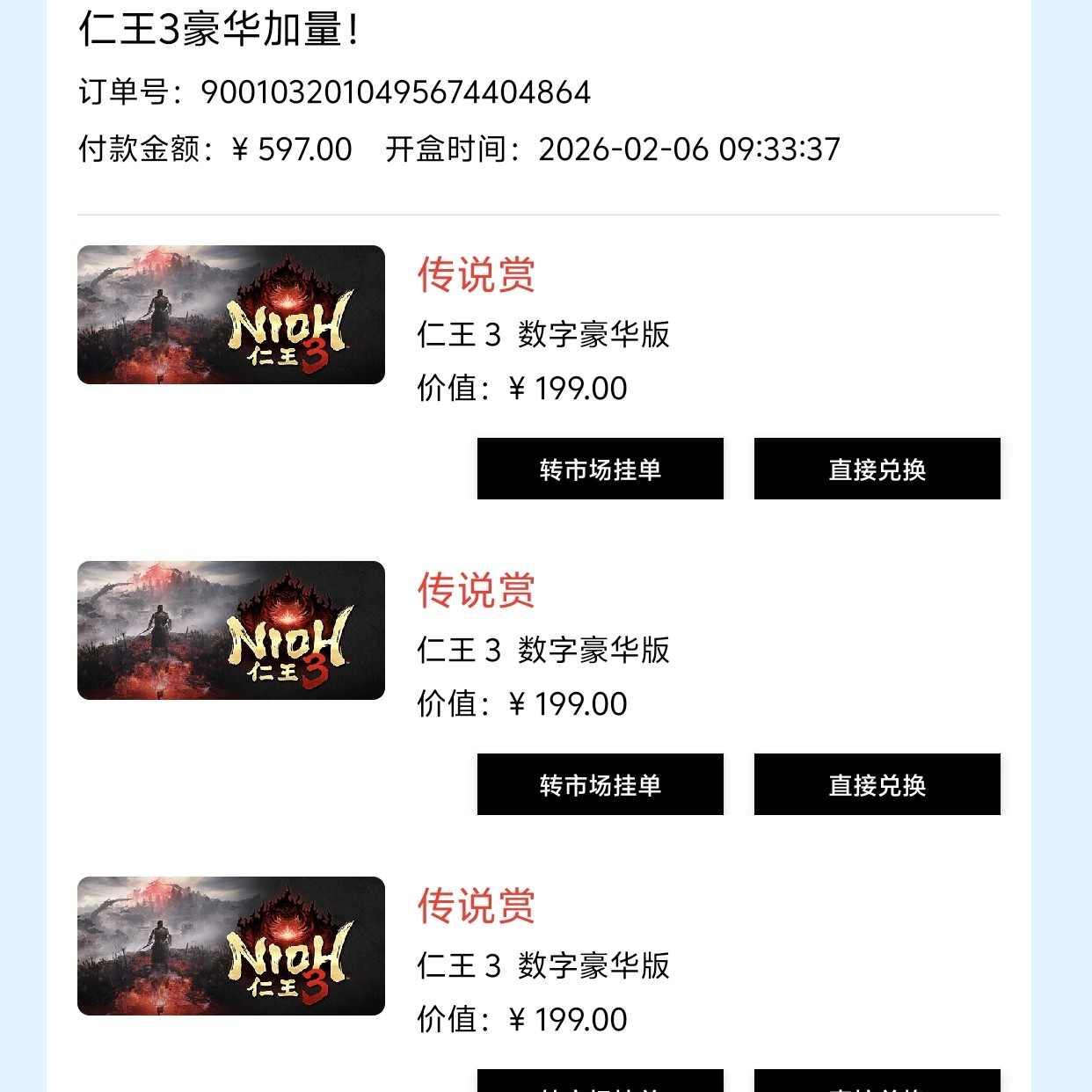The image size is (1092, 1092).
Task: List the second 仁王 3 prize via 转市场挂单
Action: pyautogui.click(x=600, y=784)
